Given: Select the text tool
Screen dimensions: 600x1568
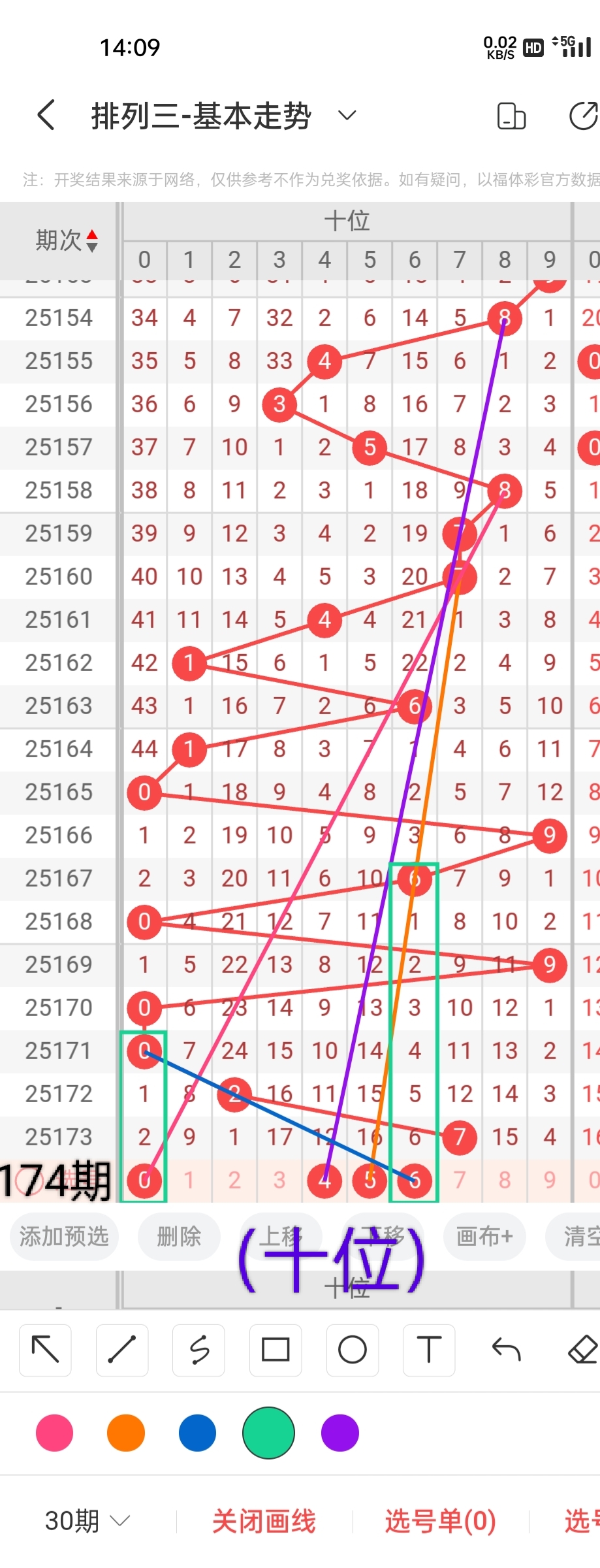Looking at the screenshot, I should (429, 1350).
